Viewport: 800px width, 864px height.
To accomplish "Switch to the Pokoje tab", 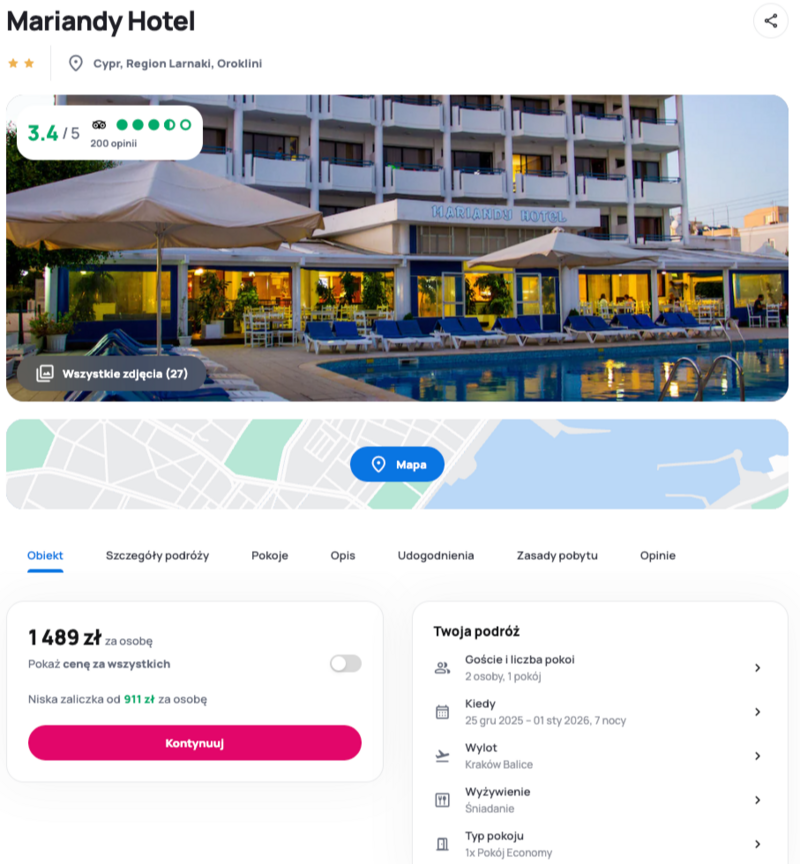I will [x=270, y=555].
